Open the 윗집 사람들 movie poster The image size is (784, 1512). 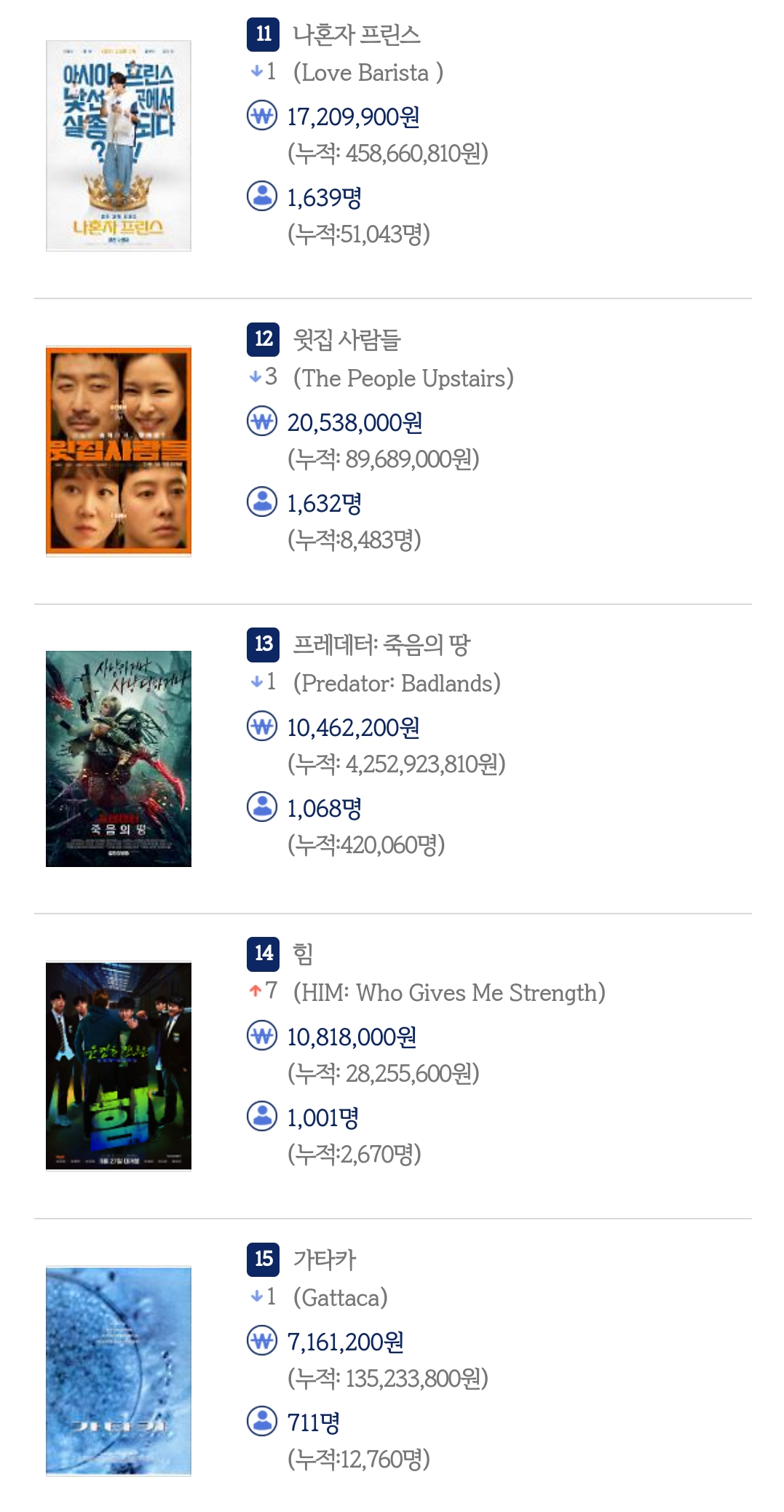(x=119, y=451)
